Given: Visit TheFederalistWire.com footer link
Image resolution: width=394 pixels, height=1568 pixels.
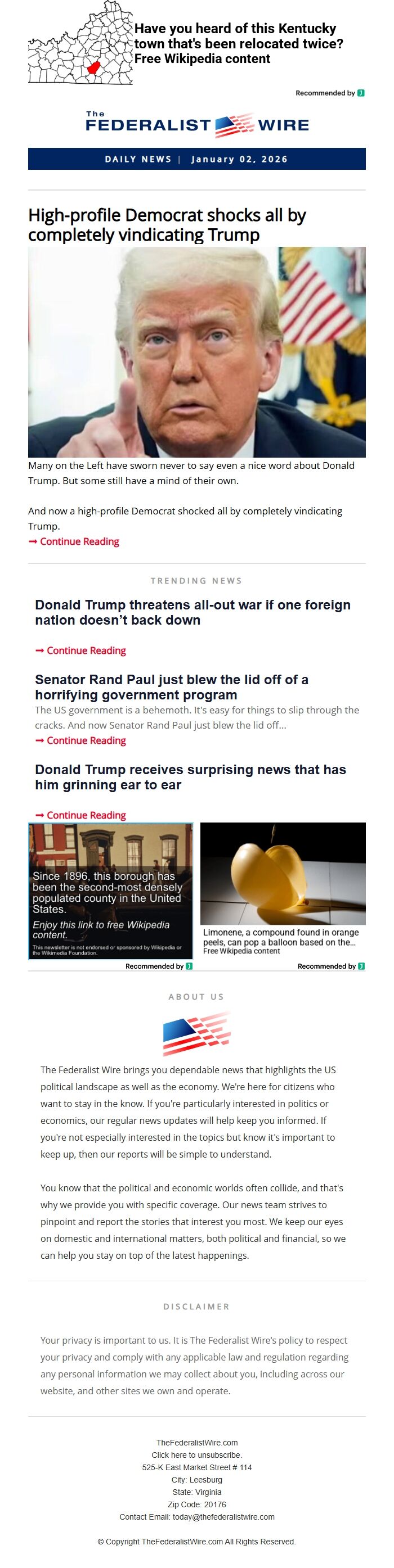Looking at the screenshot, I should 196,1442.
